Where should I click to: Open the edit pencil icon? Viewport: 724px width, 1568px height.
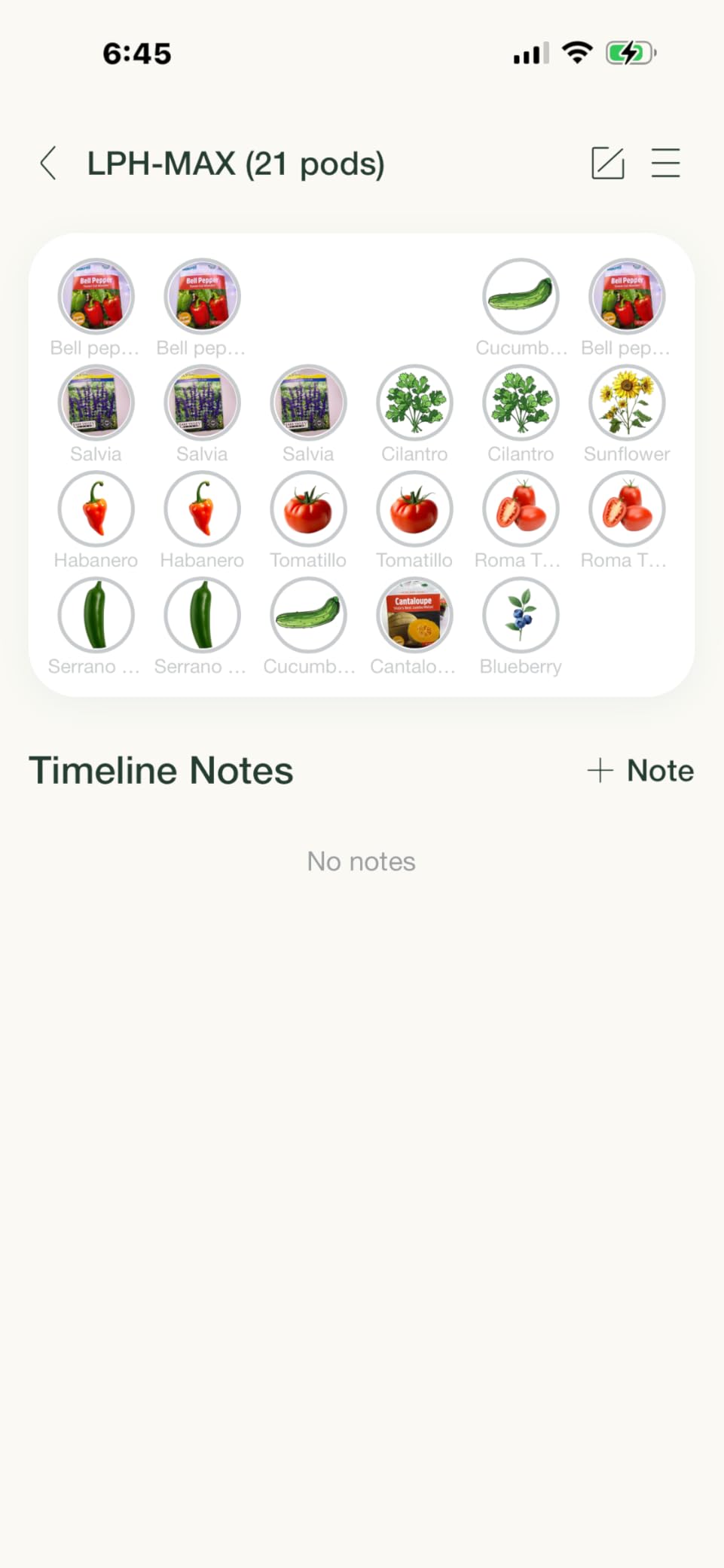[x=608, y=164]
